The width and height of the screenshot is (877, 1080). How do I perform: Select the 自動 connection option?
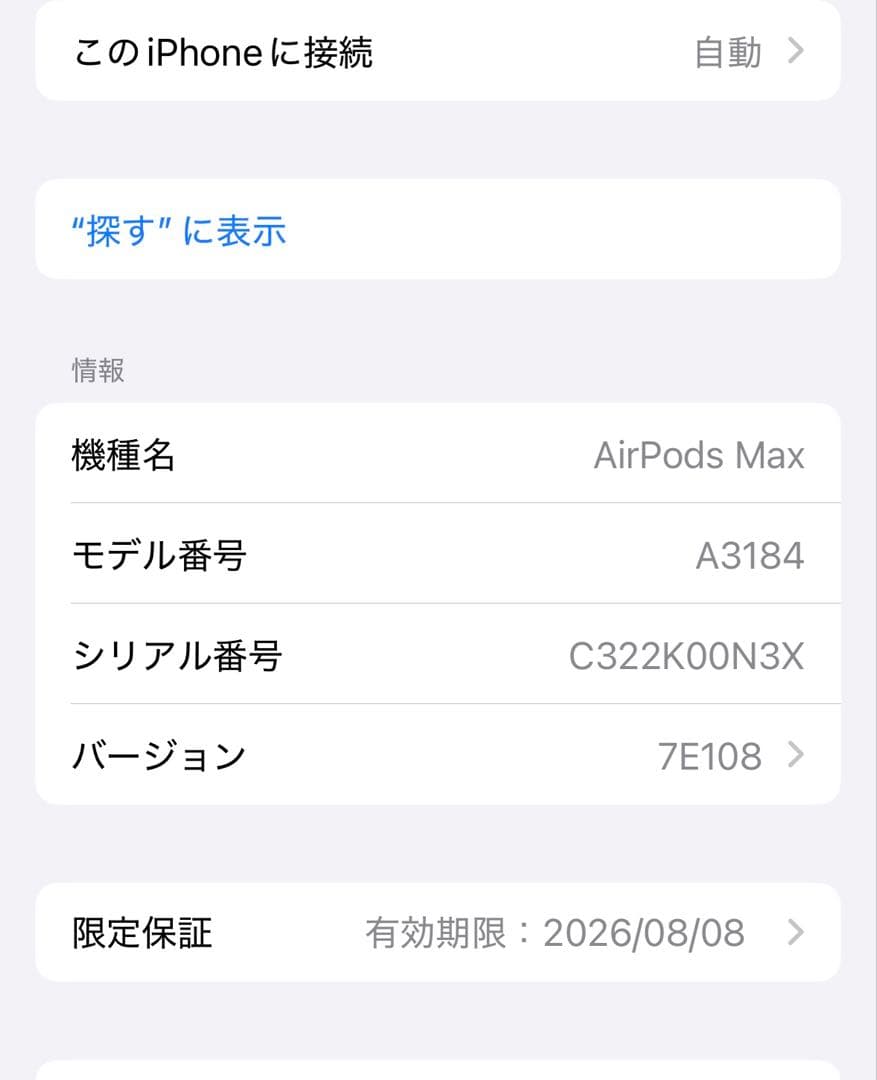click(x=725, y=52)
